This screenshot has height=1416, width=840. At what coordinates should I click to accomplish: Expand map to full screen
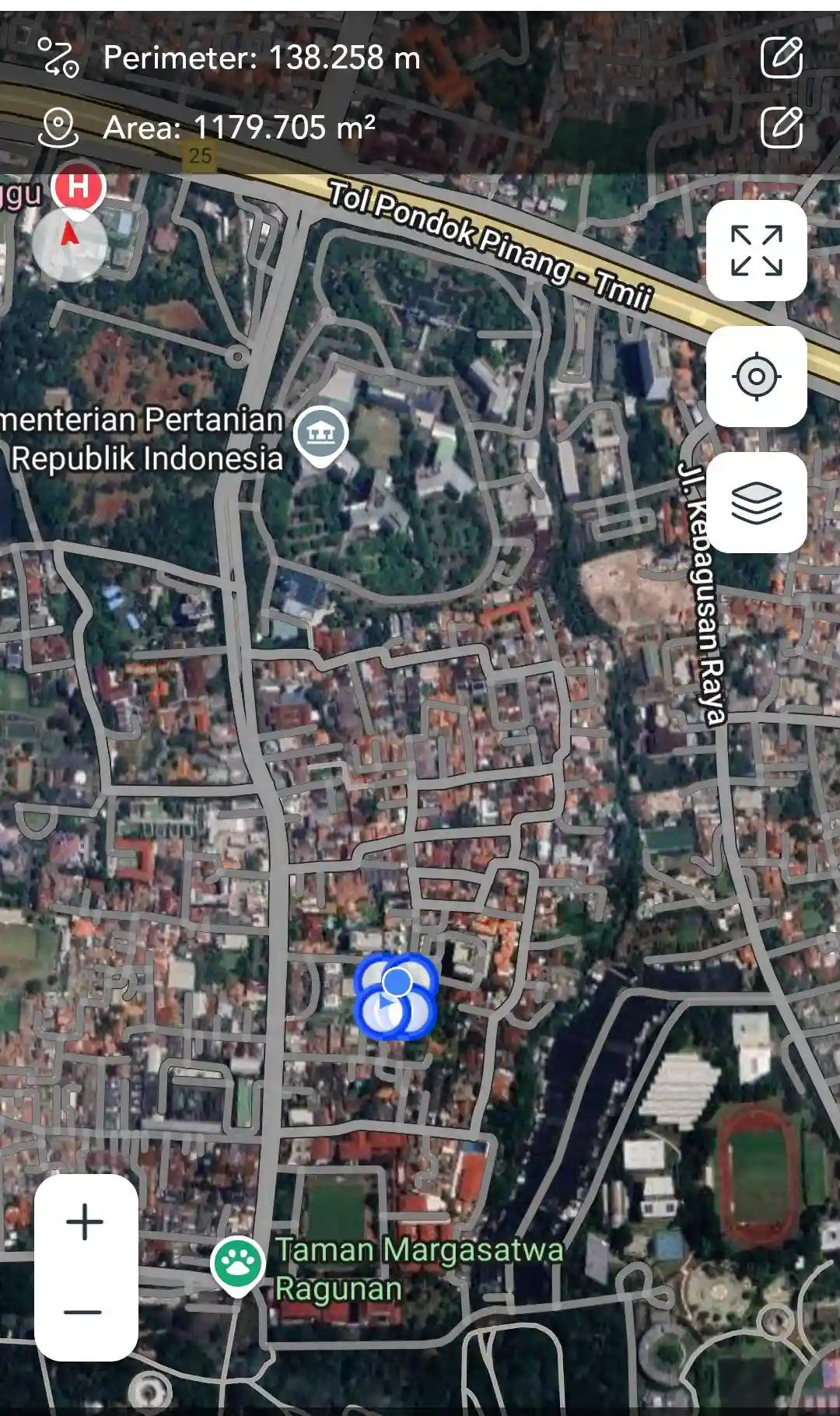pos(756,251)
